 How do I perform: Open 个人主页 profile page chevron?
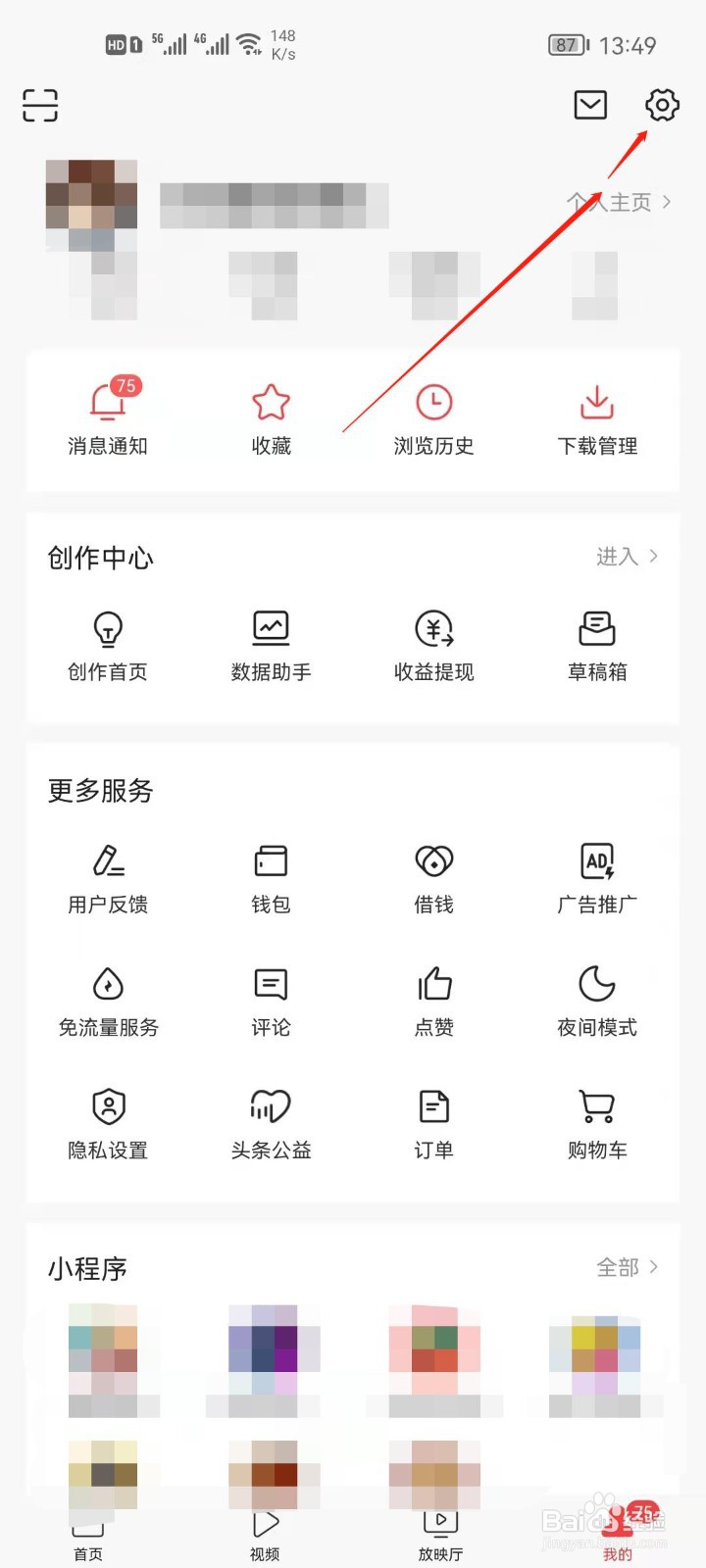[x=616, y=203]
